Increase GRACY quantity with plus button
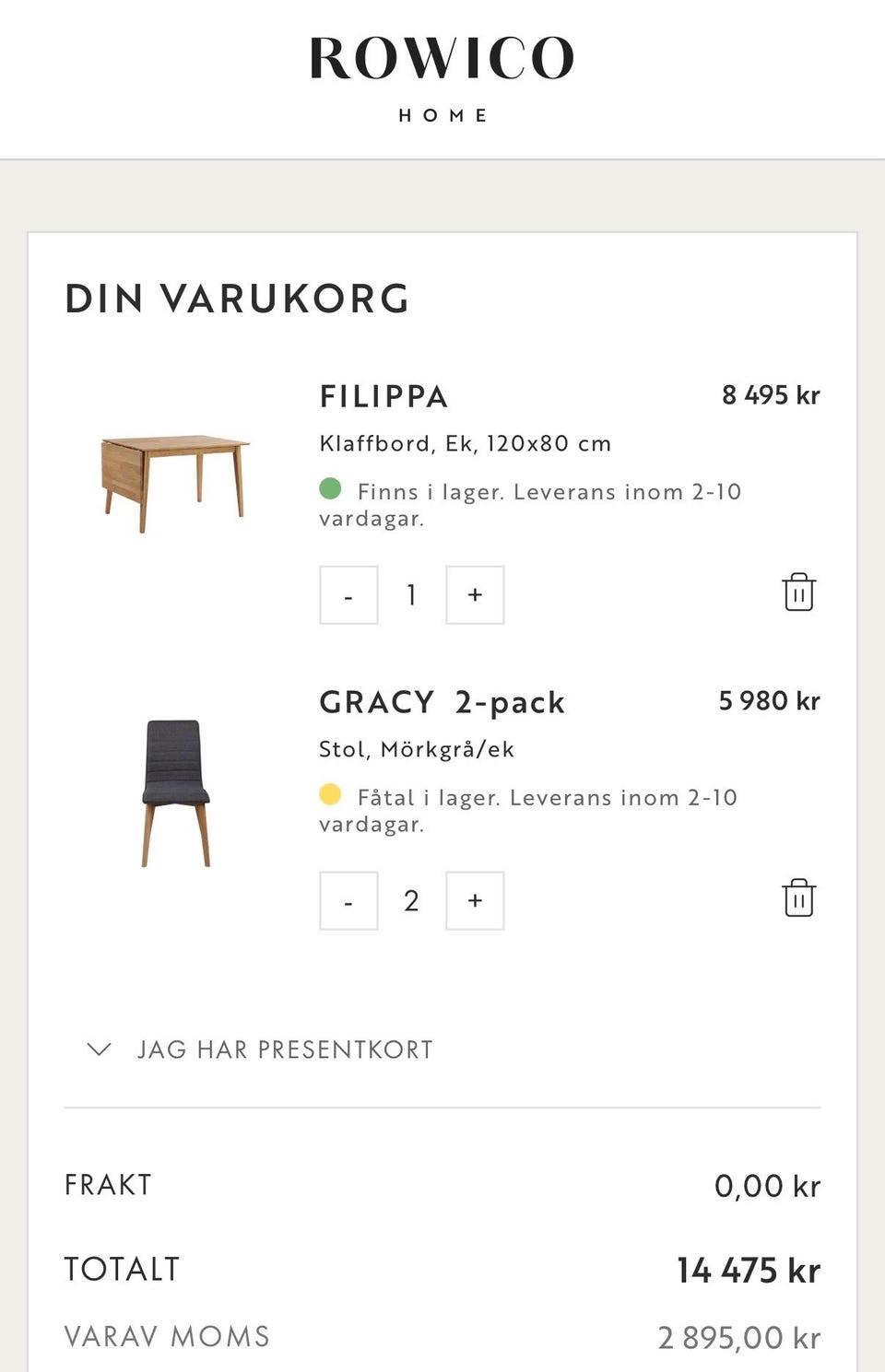The width and height of the screenshot is (885, 1372). coord(474,900)
